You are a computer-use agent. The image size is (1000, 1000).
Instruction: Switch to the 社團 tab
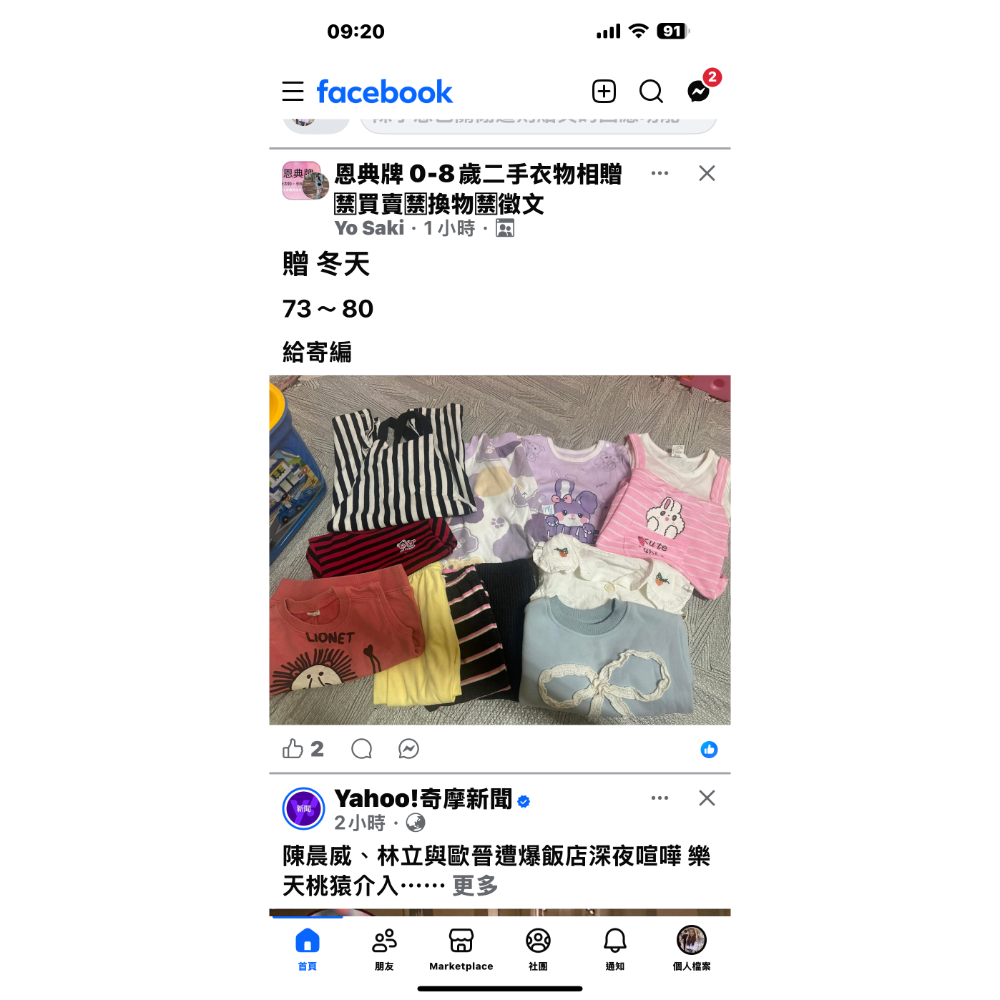[538, 949]
